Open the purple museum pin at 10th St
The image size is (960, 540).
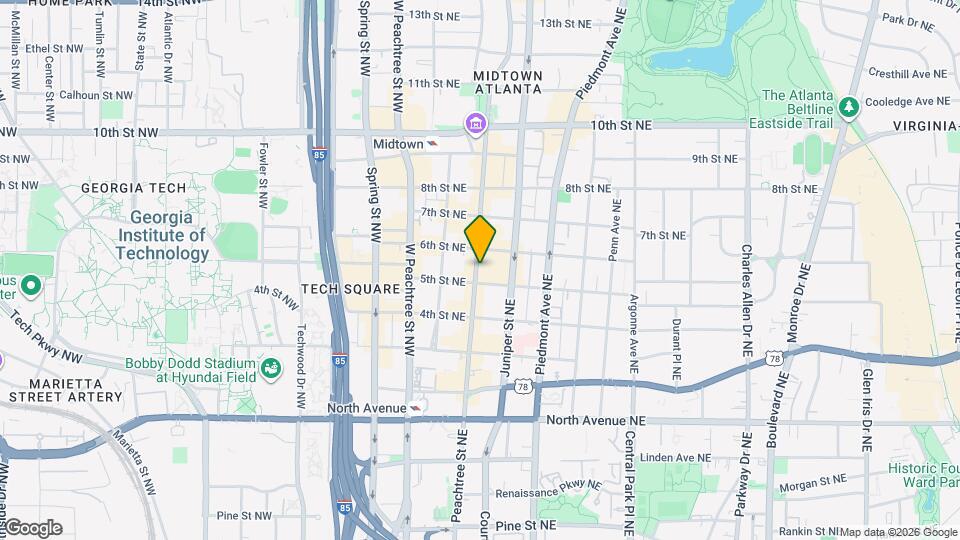[x=476, y=124]
